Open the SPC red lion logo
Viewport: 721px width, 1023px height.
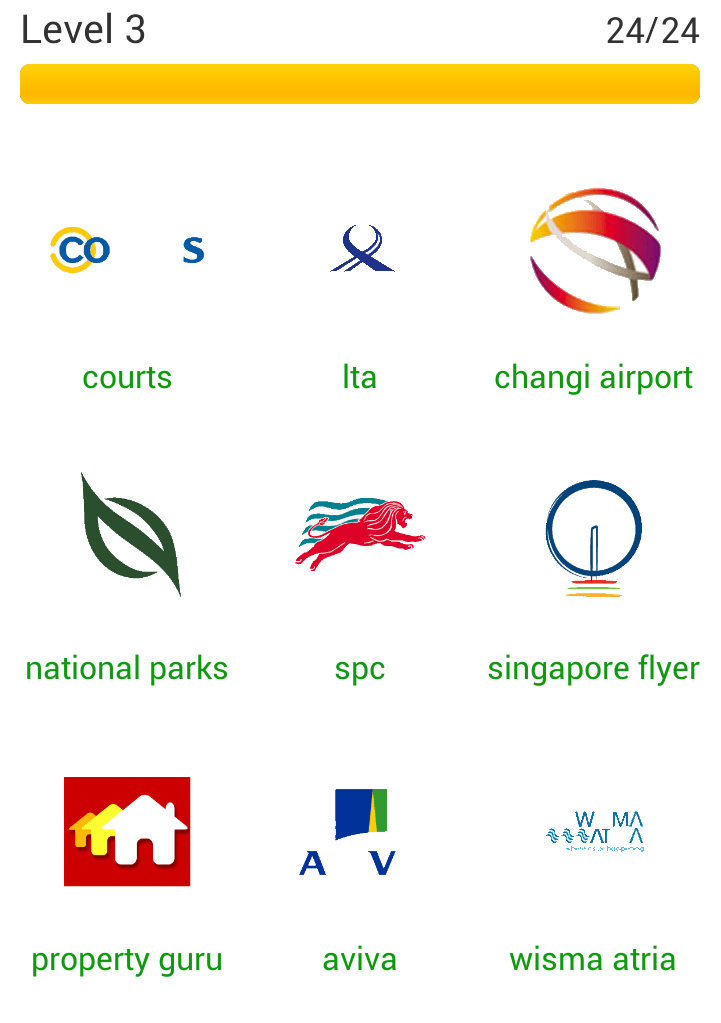click(x=360, y=535)
